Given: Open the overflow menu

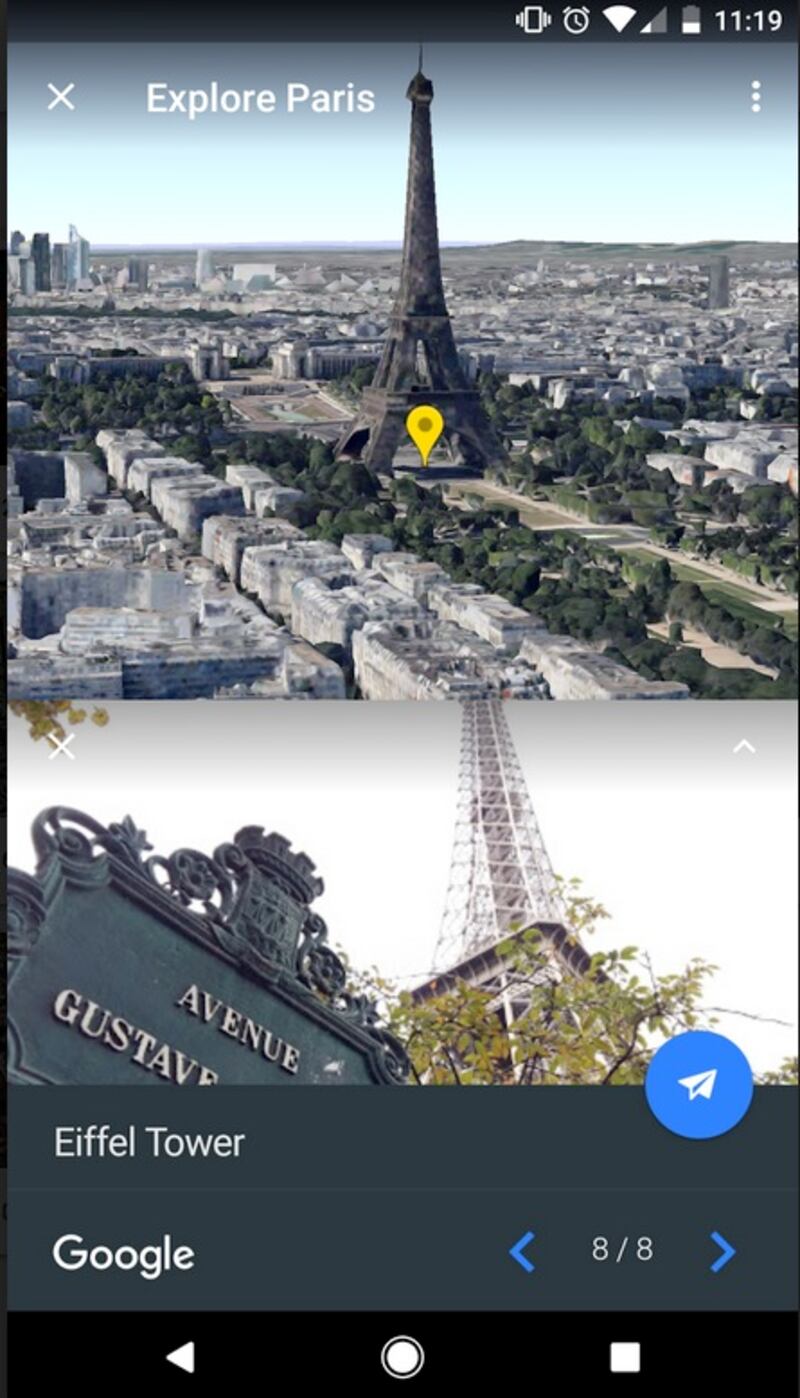Looking at the screenshot, I should 755,96.
